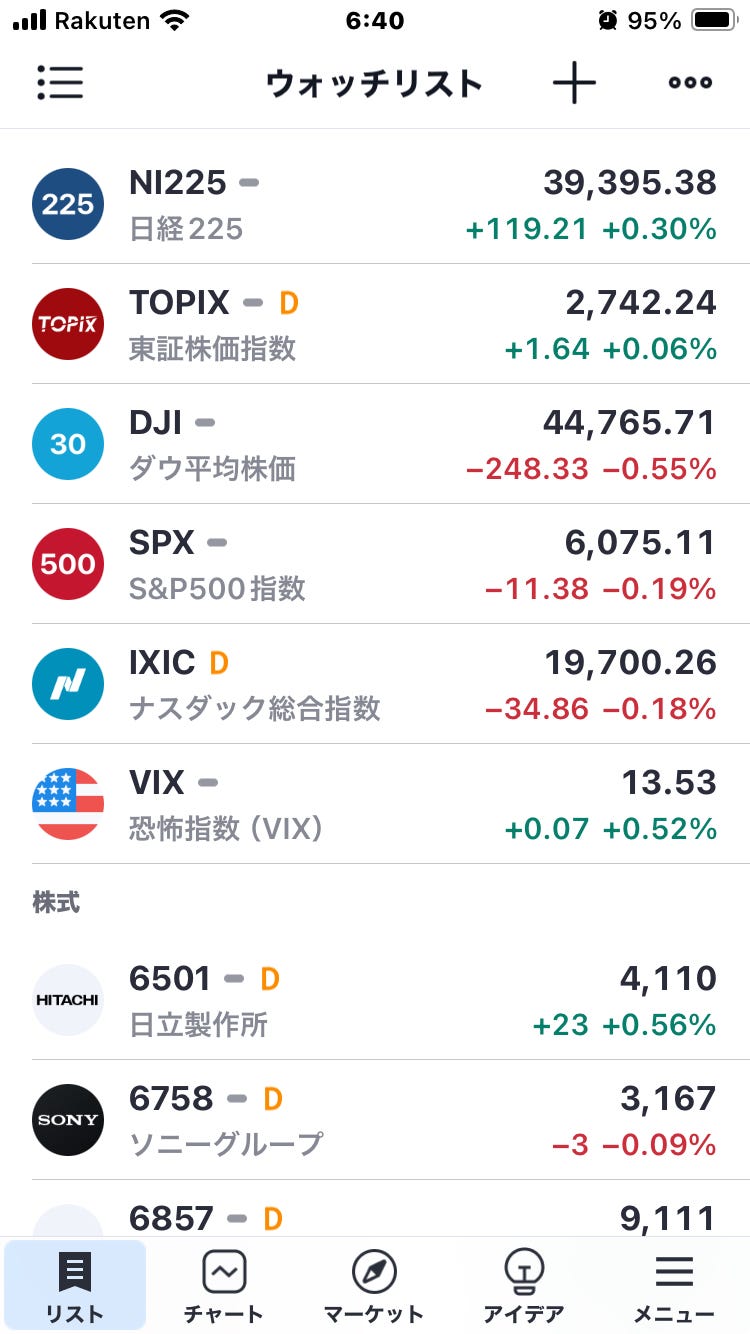750x1334 pixels.
Task: Select the DJI ダウ平均株価 row
Action: [x=375, y=444]
